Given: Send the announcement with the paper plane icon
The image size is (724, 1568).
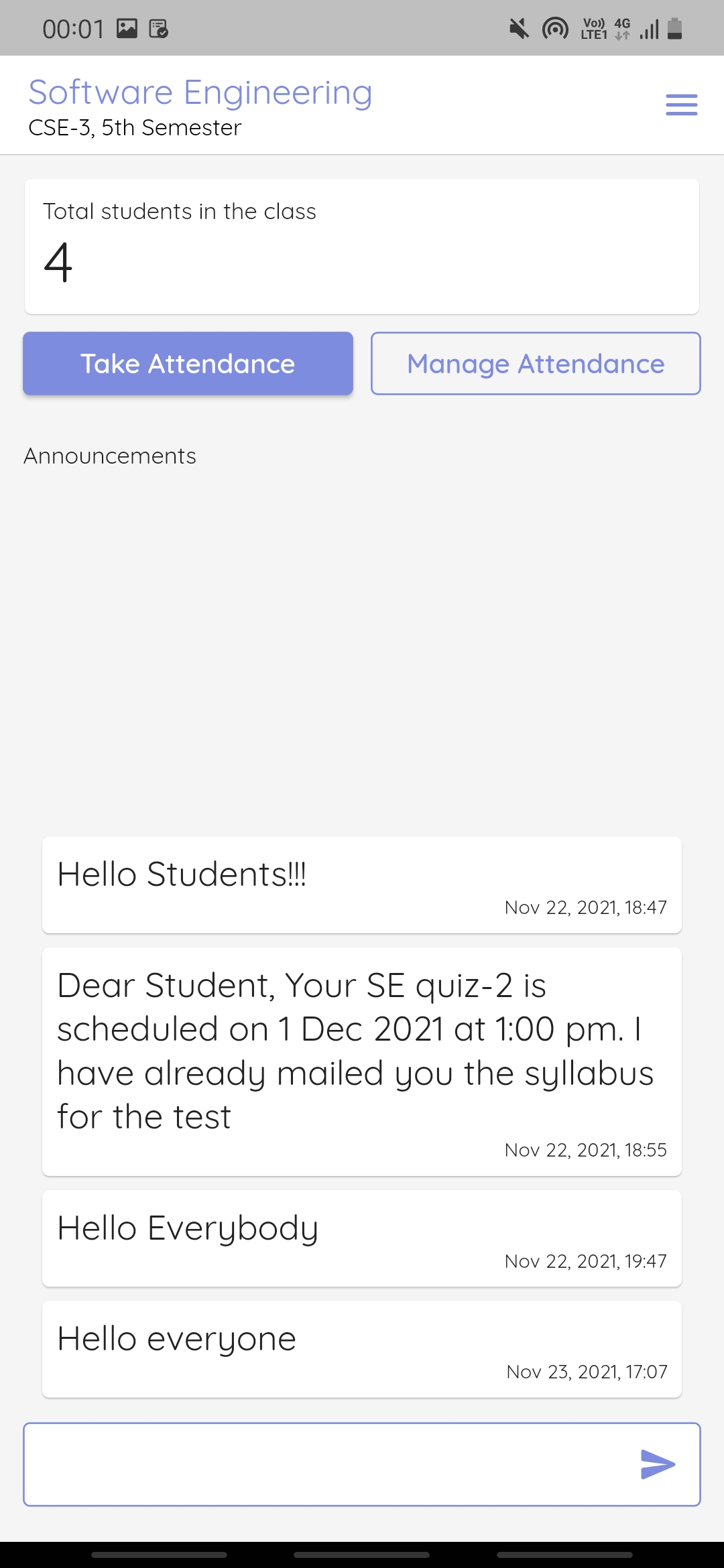Looking at the screenshot, I should pyautogui.click(x=658, y=1464).
